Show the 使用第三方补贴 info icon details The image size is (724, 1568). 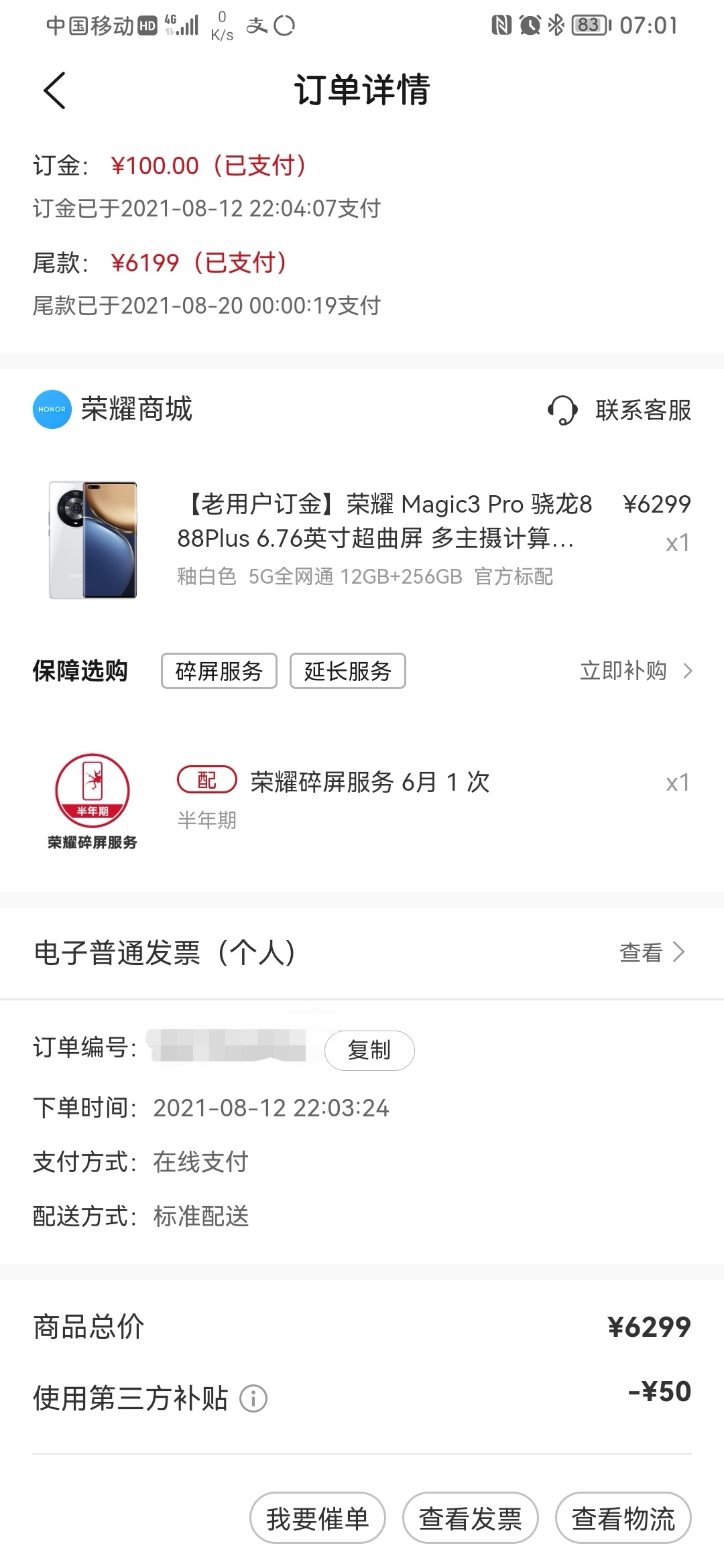(x=253, y=1398)
